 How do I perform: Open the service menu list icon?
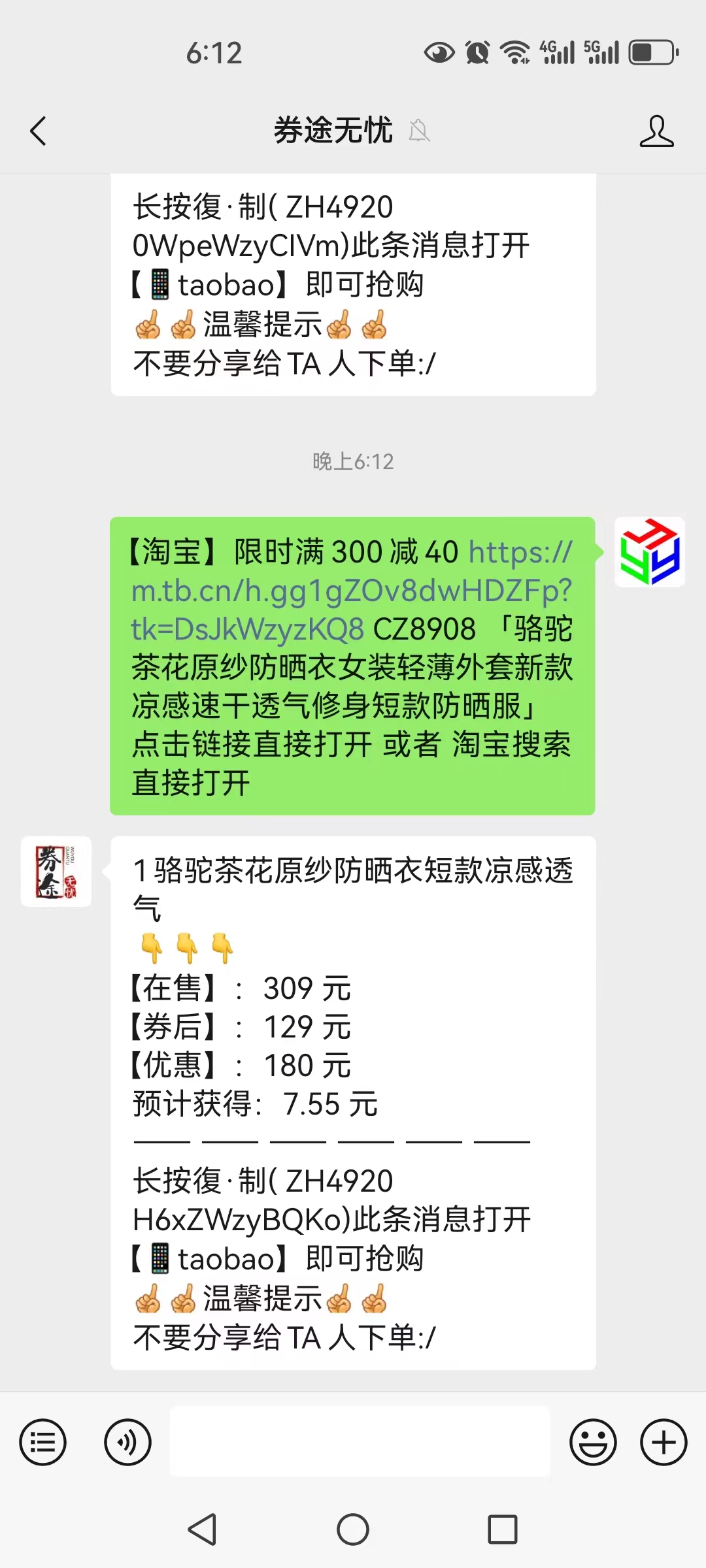[x=42, y=1442]
